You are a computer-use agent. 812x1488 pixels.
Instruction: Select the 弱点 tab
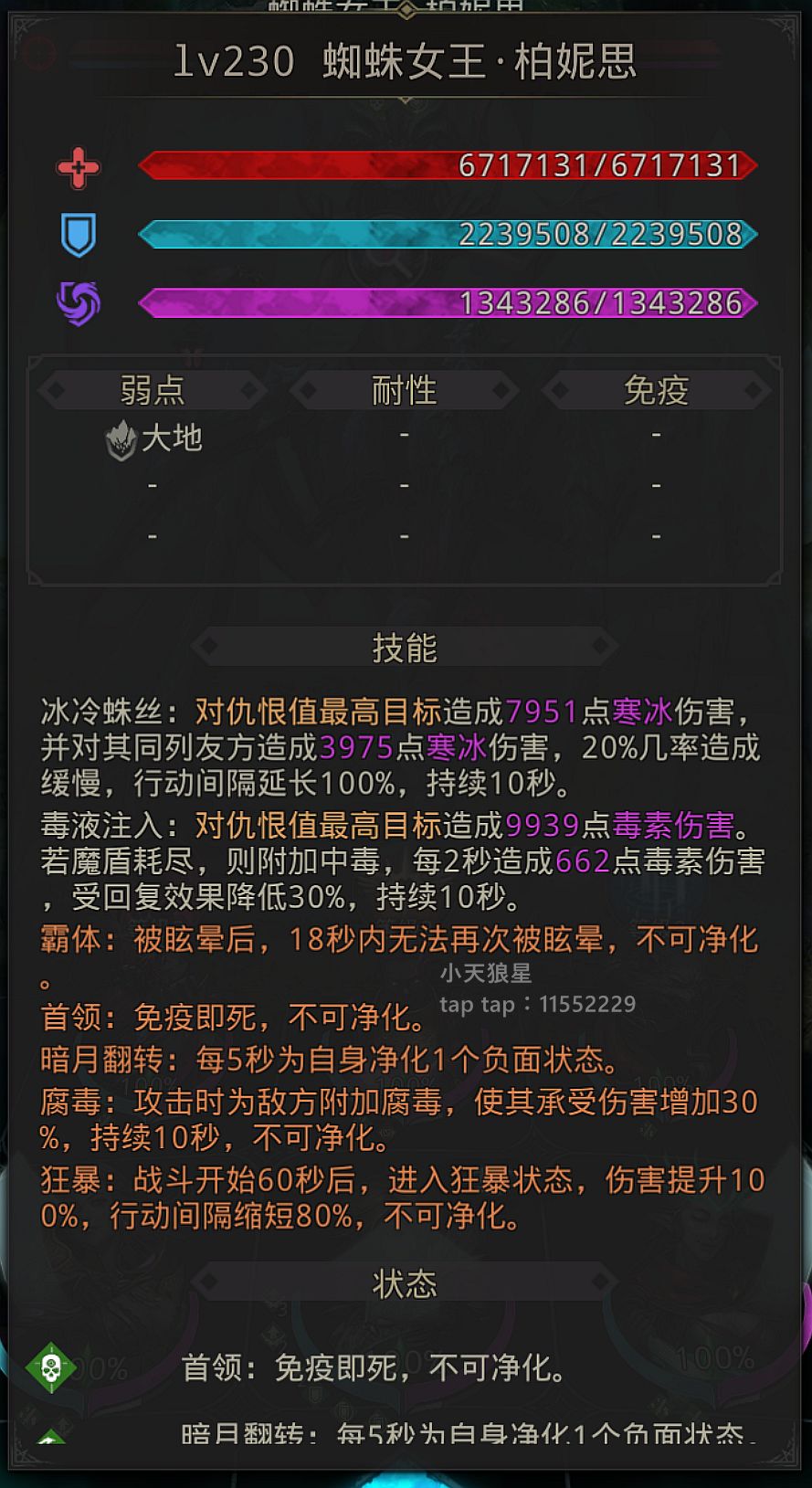152,389
